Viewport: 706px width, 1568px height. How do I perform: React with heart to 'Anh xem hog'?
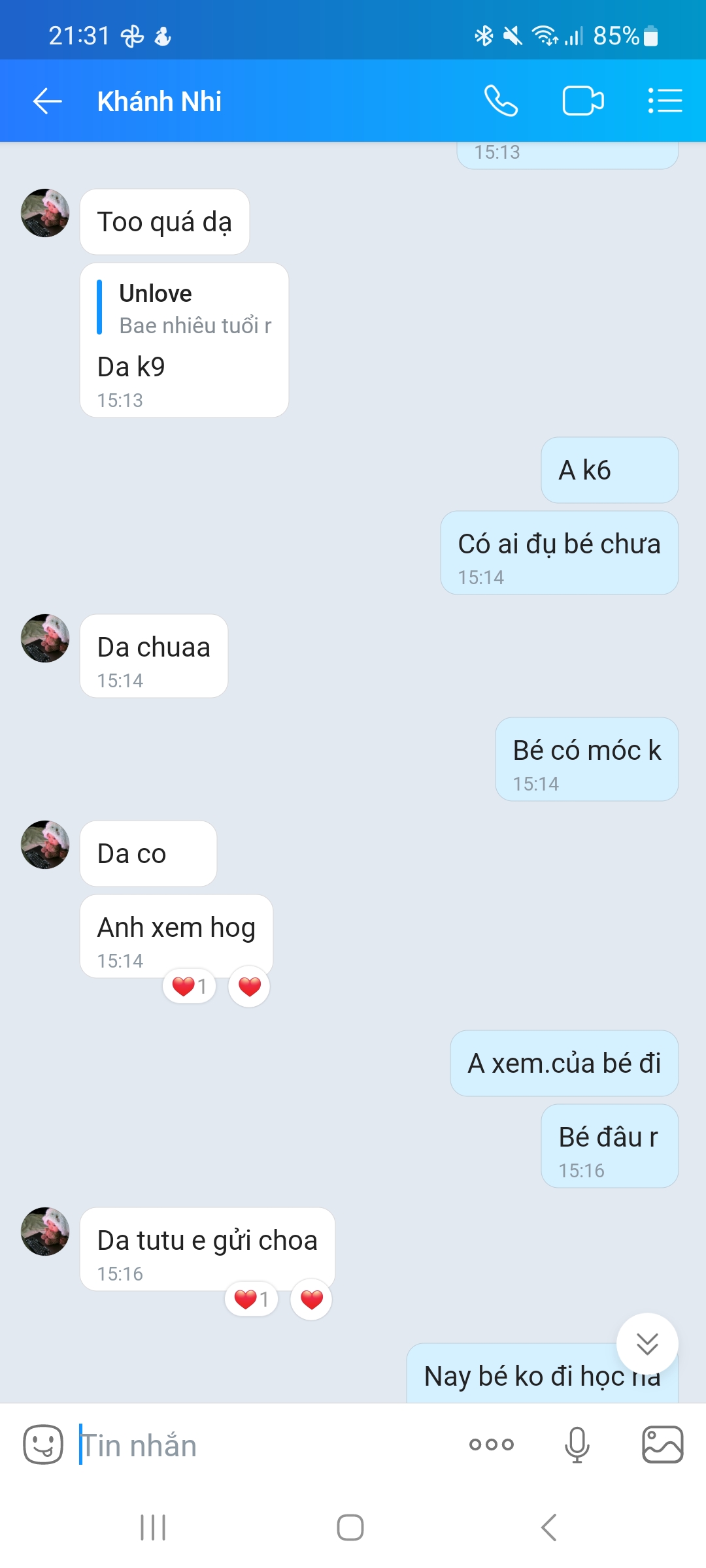(249, 987)
